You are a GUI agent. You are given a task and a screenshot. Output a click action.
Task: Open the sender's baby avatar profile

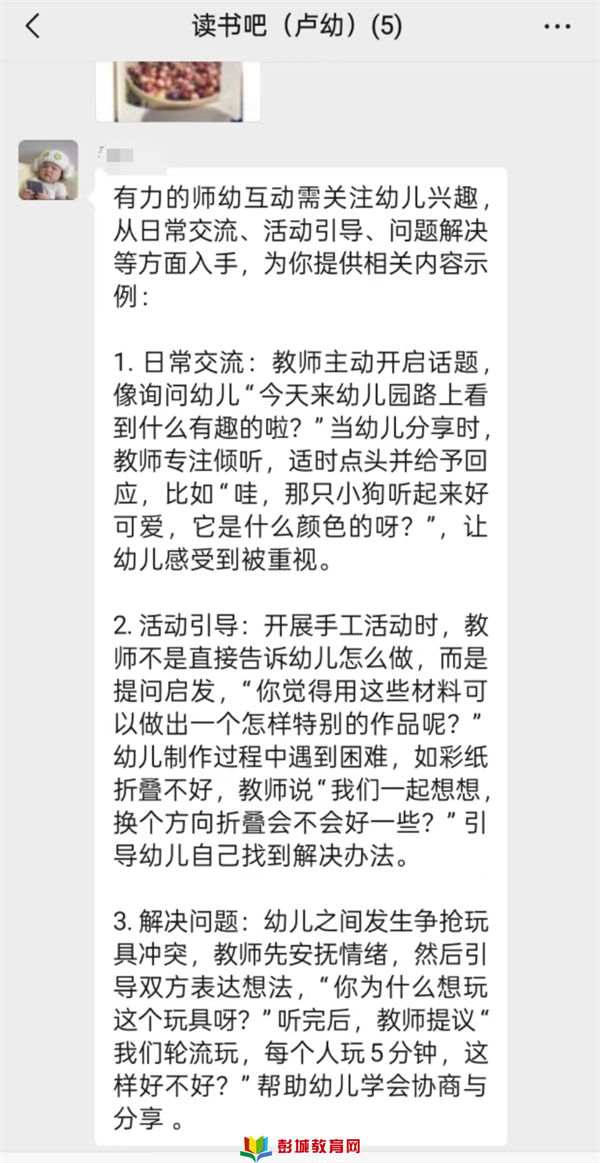pos(48,170)
